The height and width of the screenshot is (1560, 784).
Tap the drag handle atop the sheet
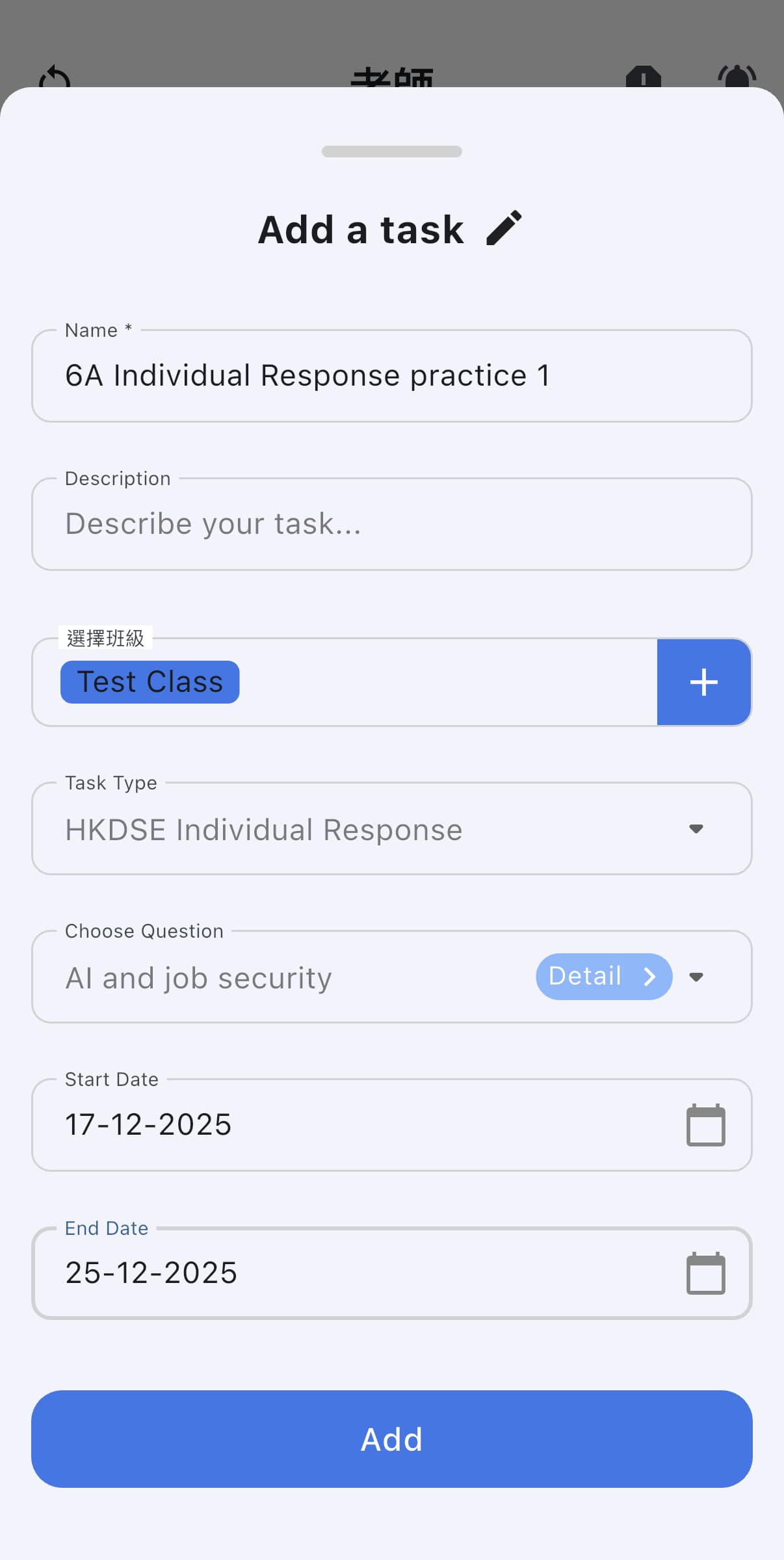391,152
